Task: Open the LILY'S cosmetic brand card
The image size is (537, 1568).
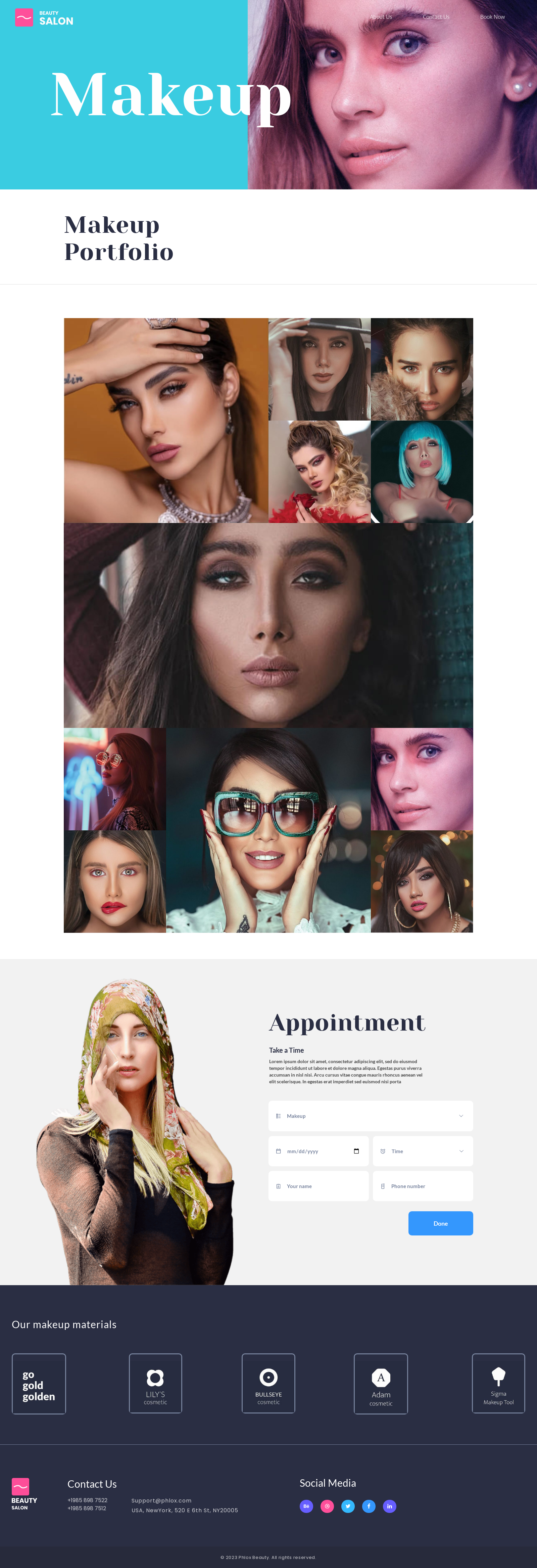Action: tap(155, 1383)
